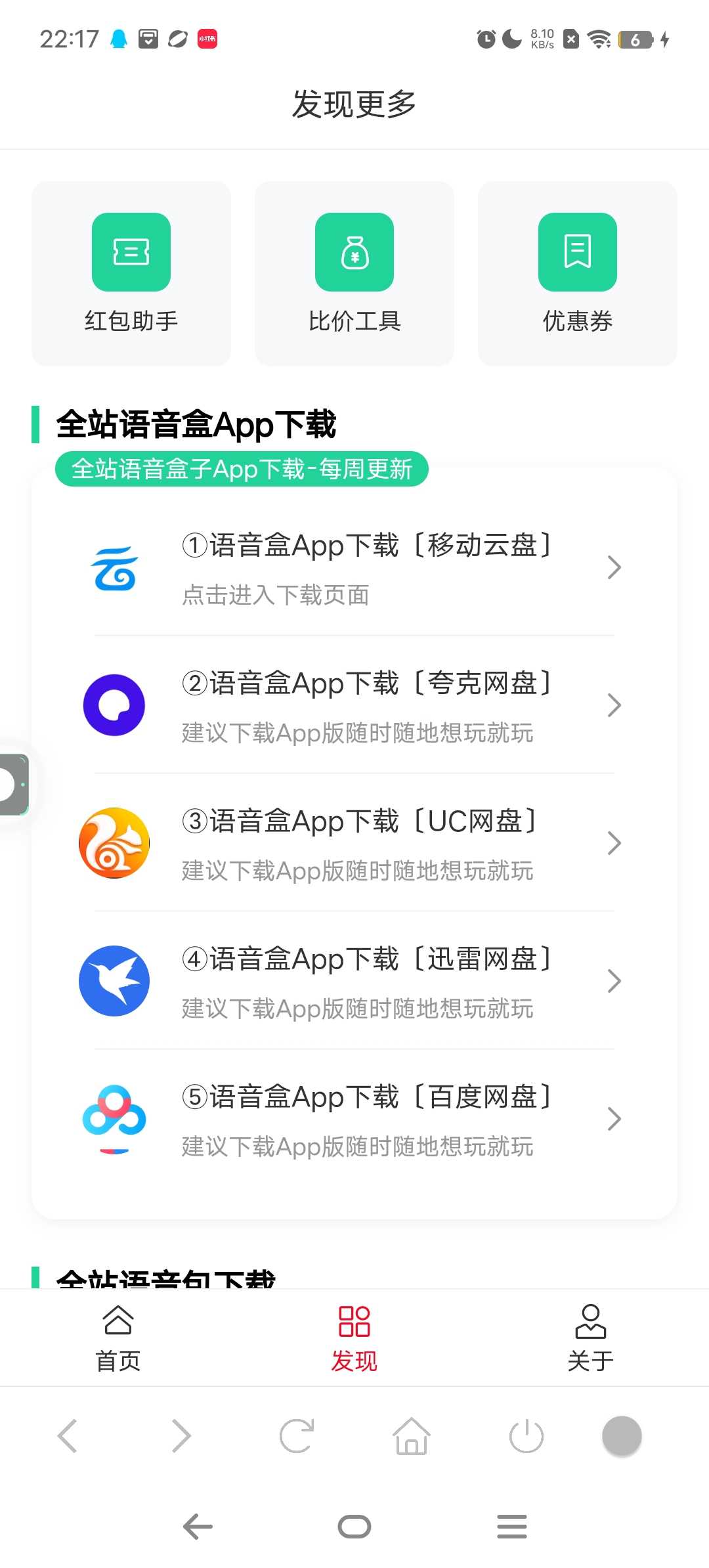Switch to the 首页 tab
Screen dimensions: 709x1568
tap(118, 1338)
